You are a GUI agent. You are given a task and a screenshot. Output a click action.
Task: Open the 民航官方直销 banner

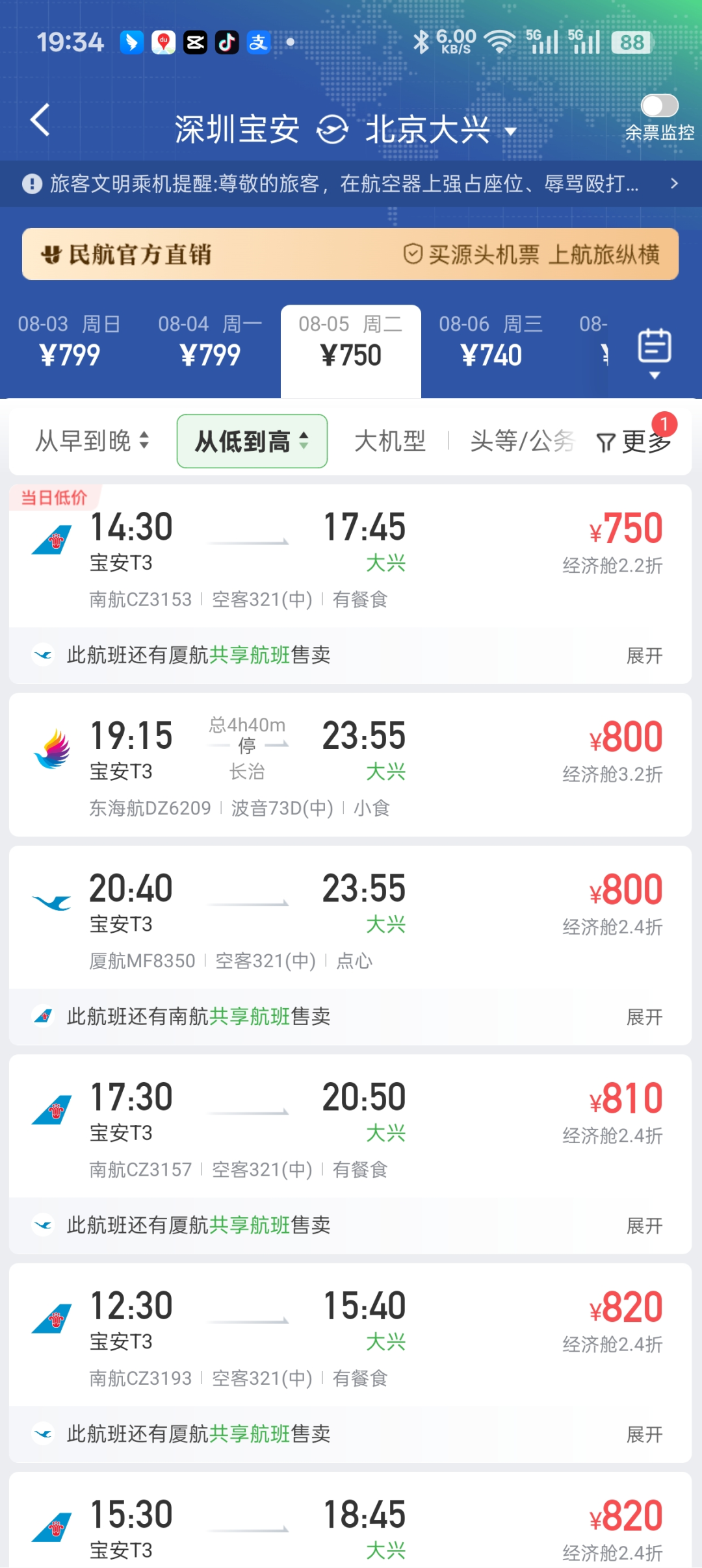pos(350,254)
